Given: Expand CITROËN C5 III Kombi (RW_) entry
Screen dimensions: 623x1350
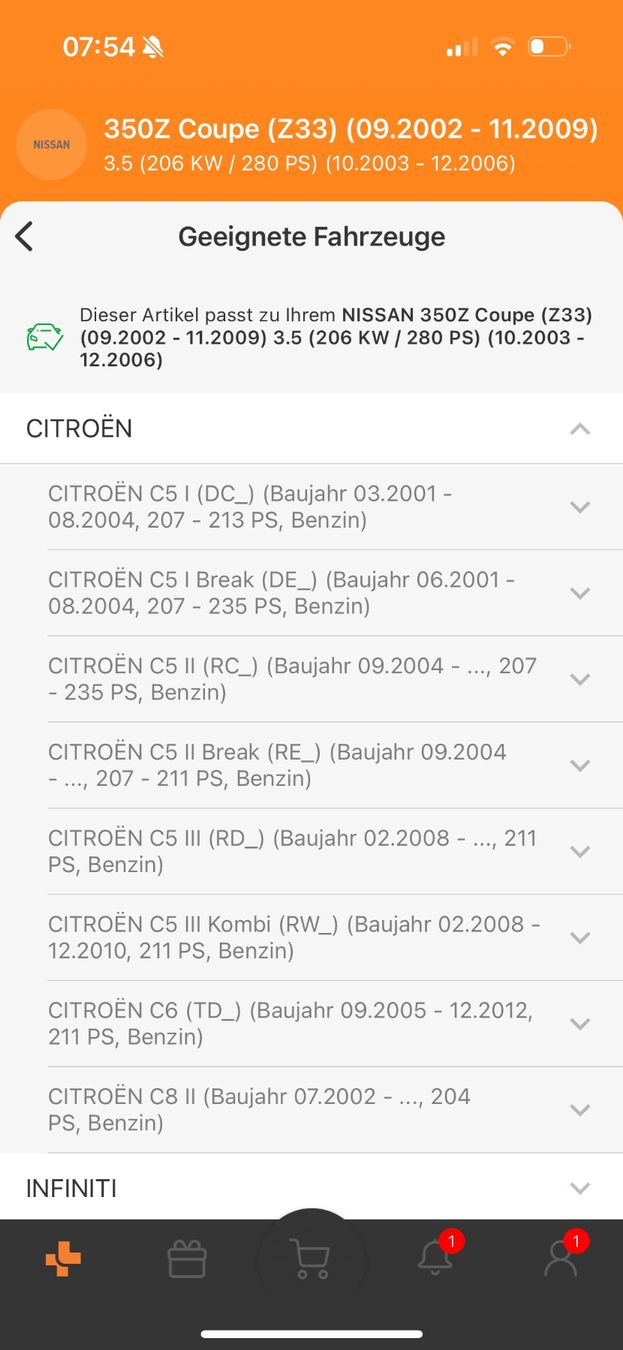Looking at the screenshot, I should [x=580, y=937].
